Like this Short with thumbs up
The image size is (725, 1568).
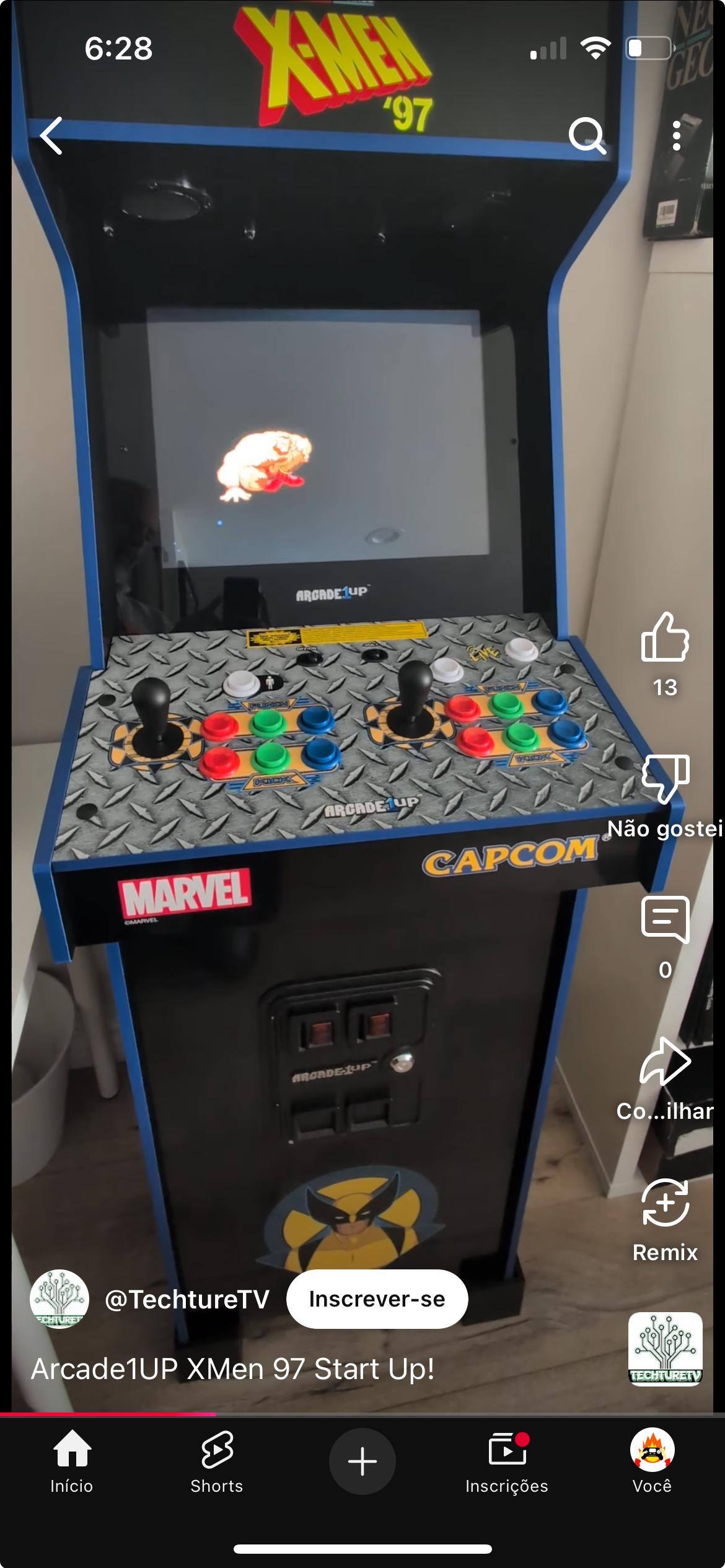pyautogui.click(x=665, y=638)
